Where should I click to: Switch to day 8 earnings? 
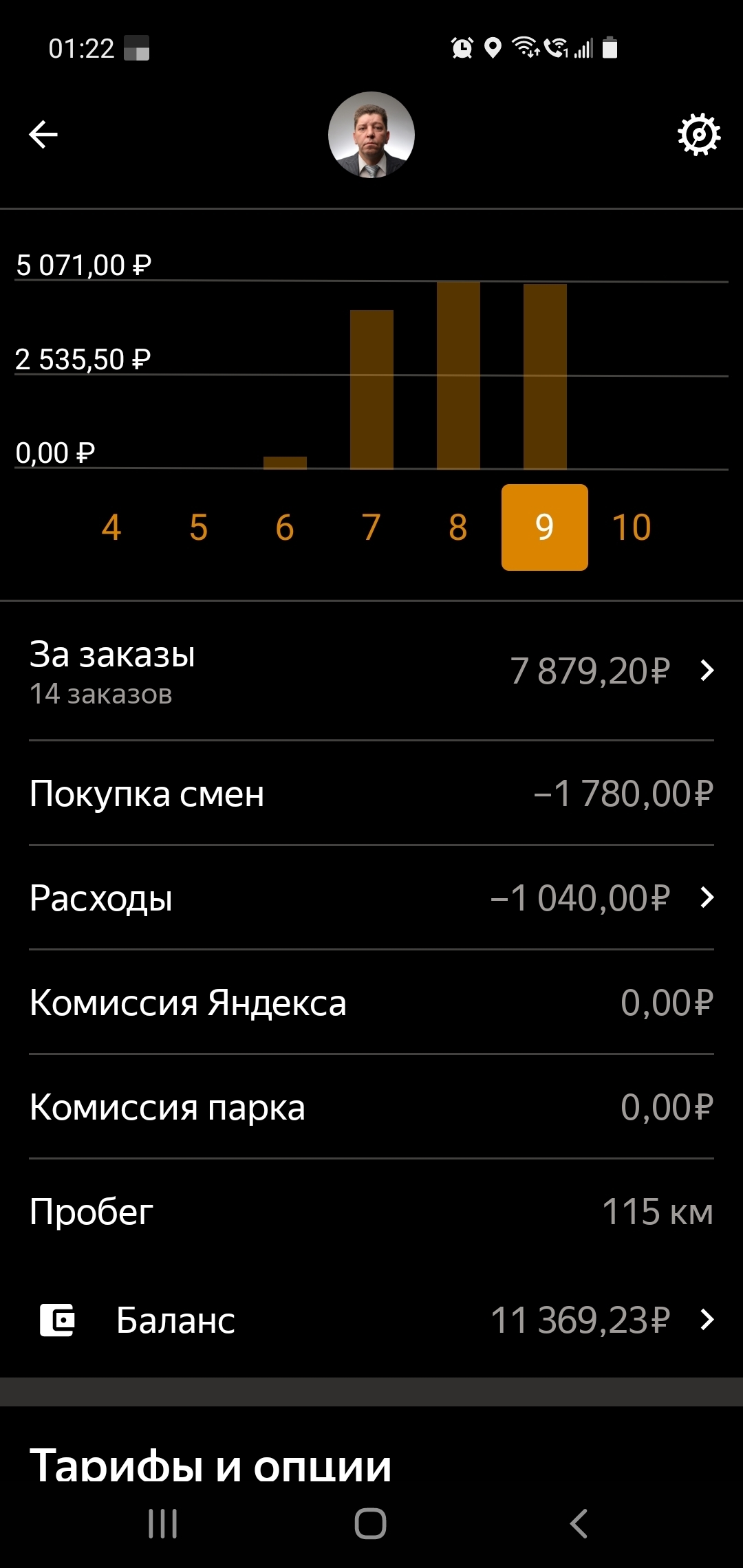click(x=458, y=527)
